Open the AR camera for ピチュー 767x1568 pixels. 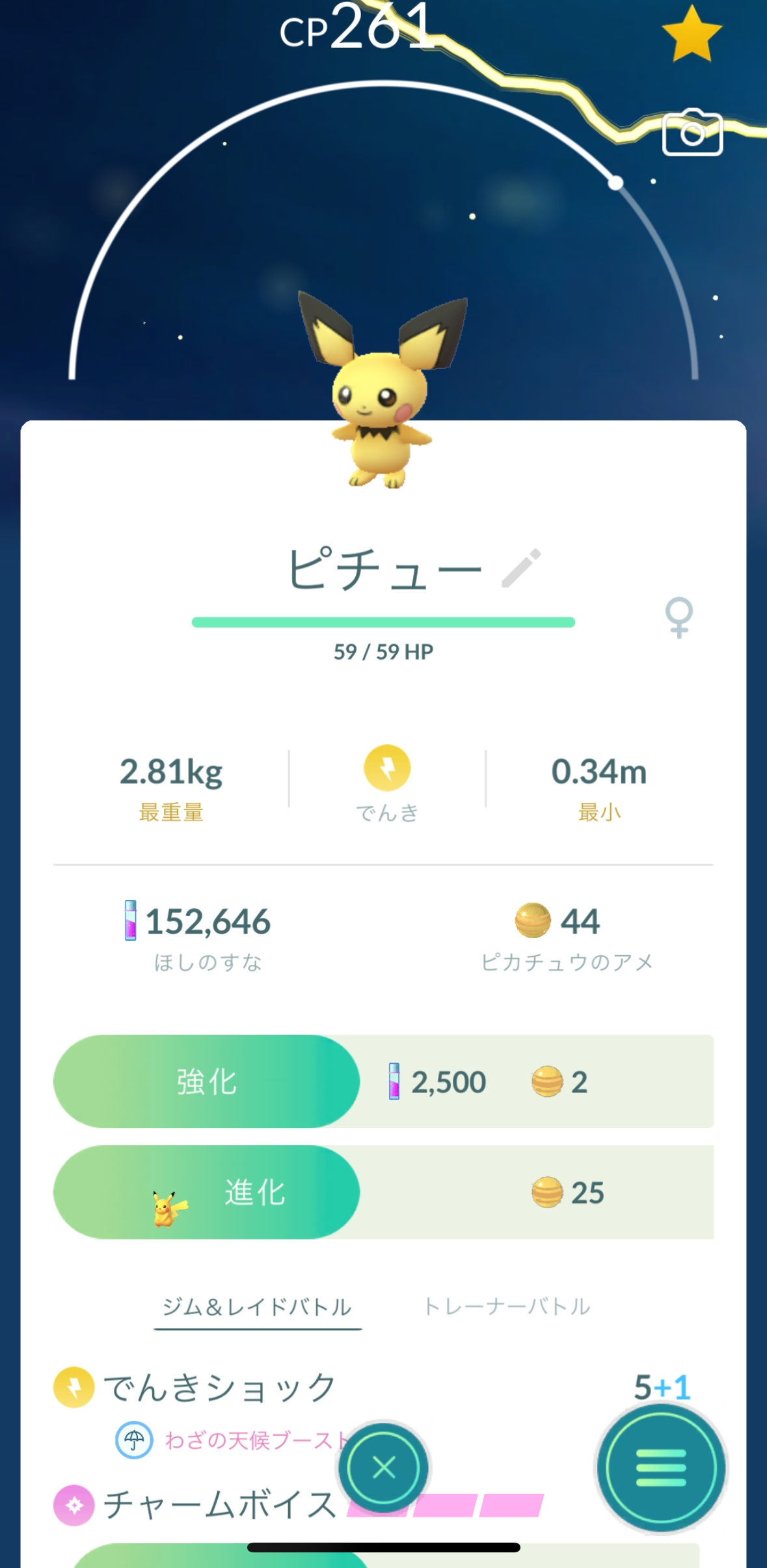[692, 133]
